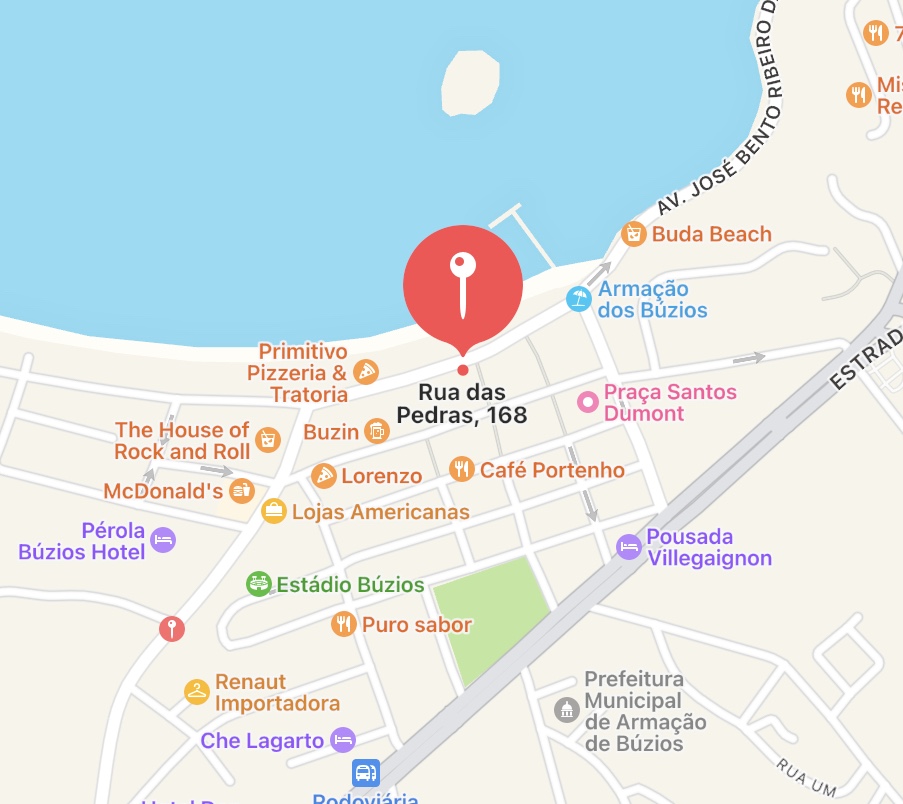Open Praça Santos Dumont marker

(589, 402)
